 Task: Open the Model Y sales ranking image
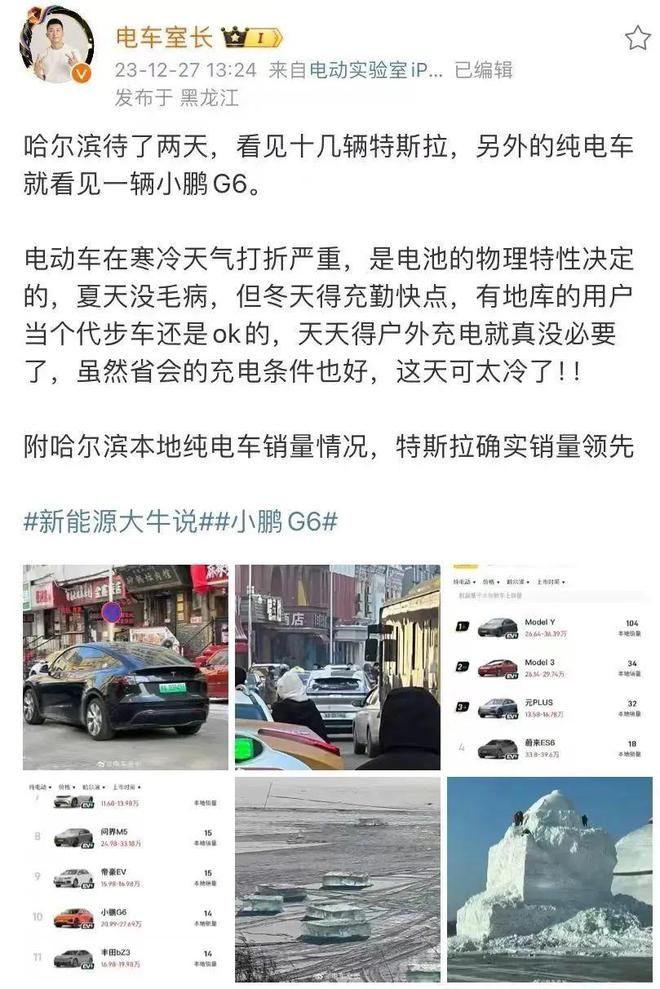click(549, 667)
